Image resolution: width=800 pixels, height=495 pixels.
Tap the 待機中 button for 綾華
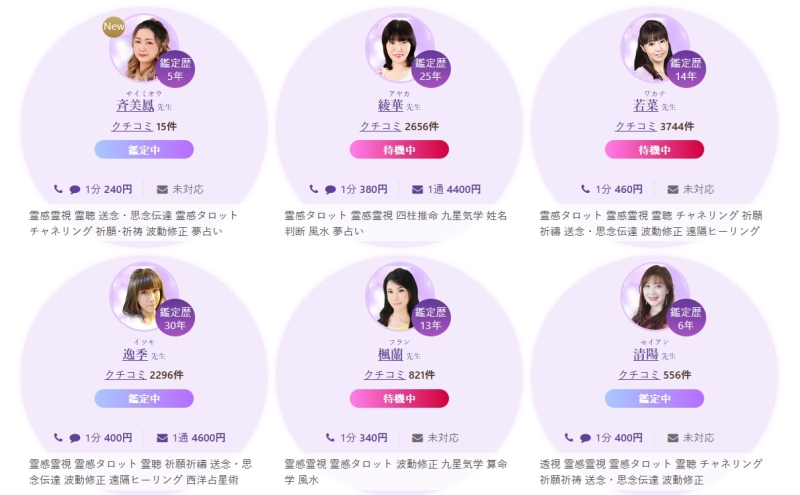(x=399, y=149)
